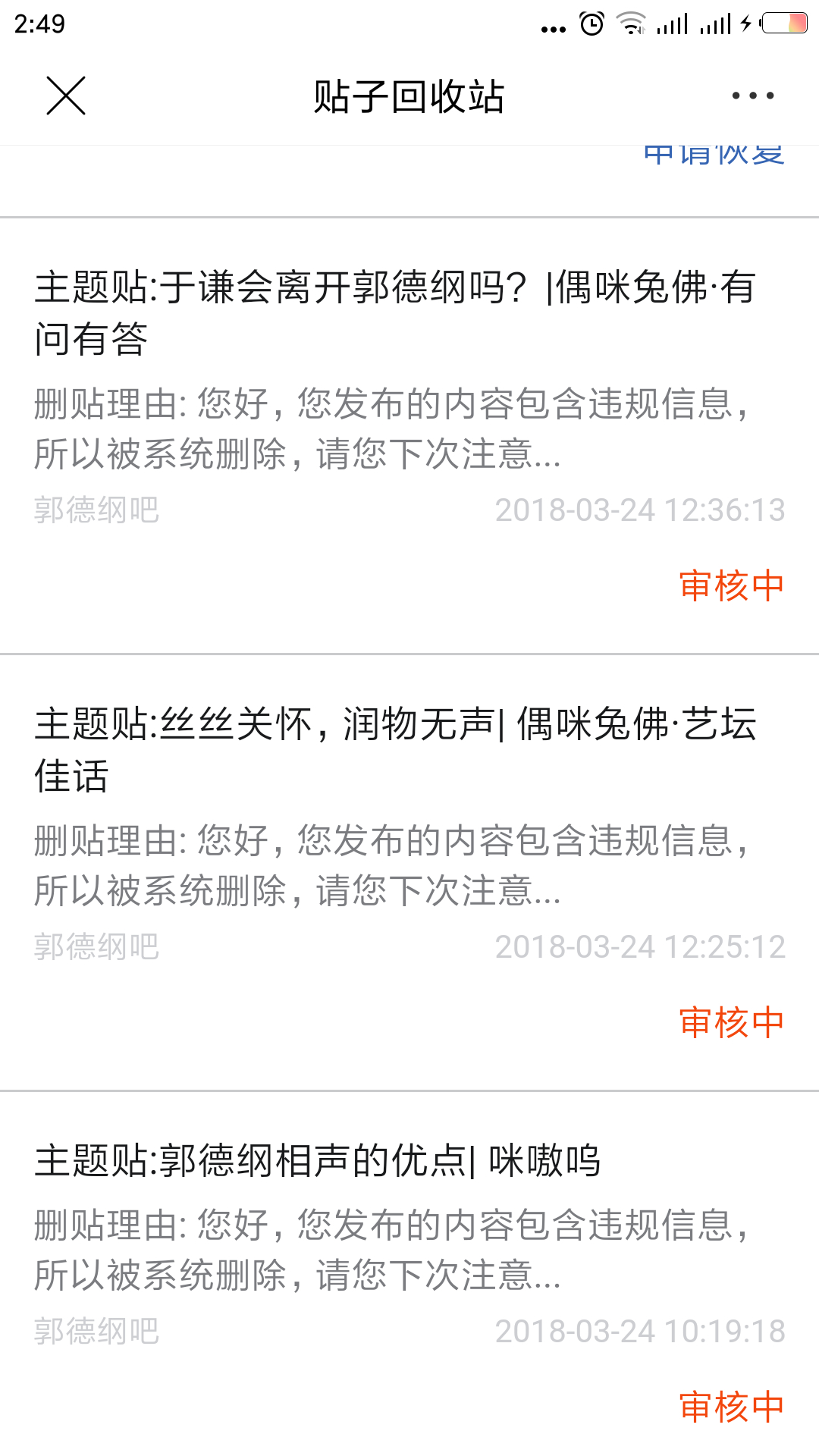Tap 审核中 status for 于谦会离开郭德纲吗 post
819x1456 pixels.
coord(731,586)
